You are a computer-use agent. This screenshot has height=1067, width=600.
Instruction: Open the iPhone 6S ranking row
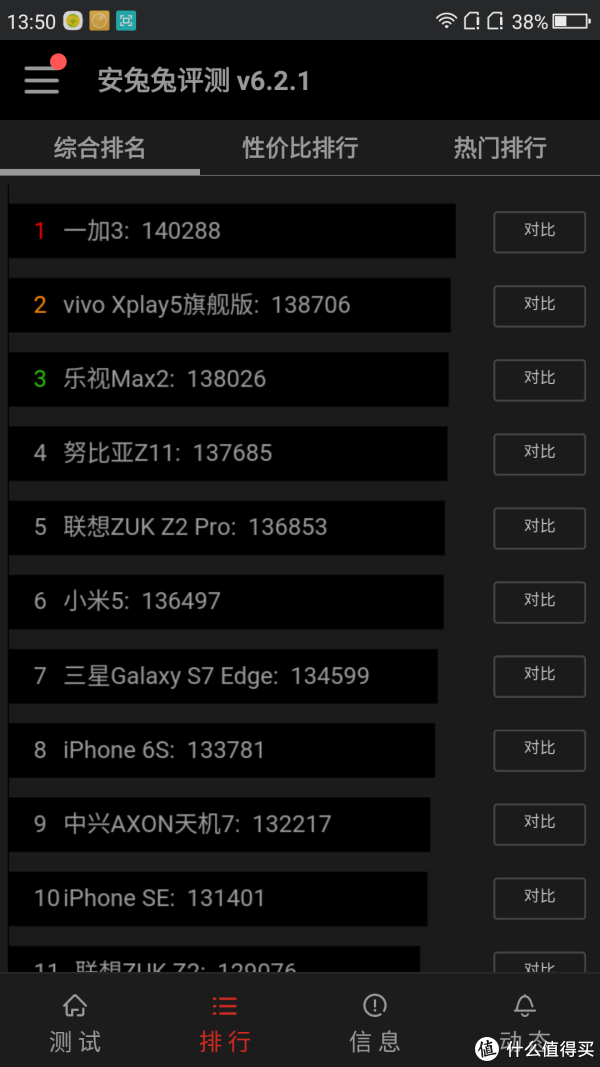[222, 750]
